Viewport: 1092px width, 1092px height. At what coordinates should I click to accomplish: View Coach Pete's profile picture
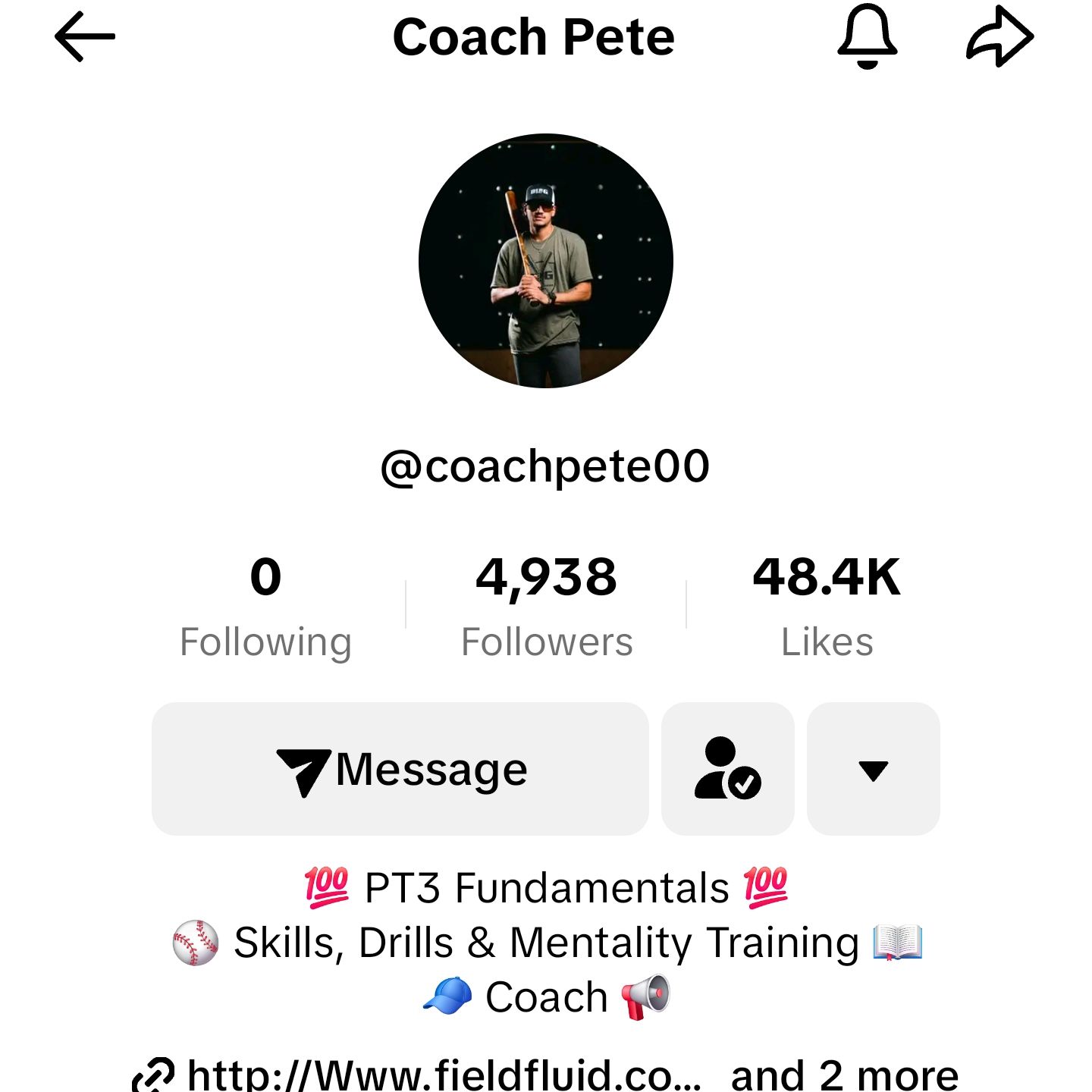coord(546,261)
